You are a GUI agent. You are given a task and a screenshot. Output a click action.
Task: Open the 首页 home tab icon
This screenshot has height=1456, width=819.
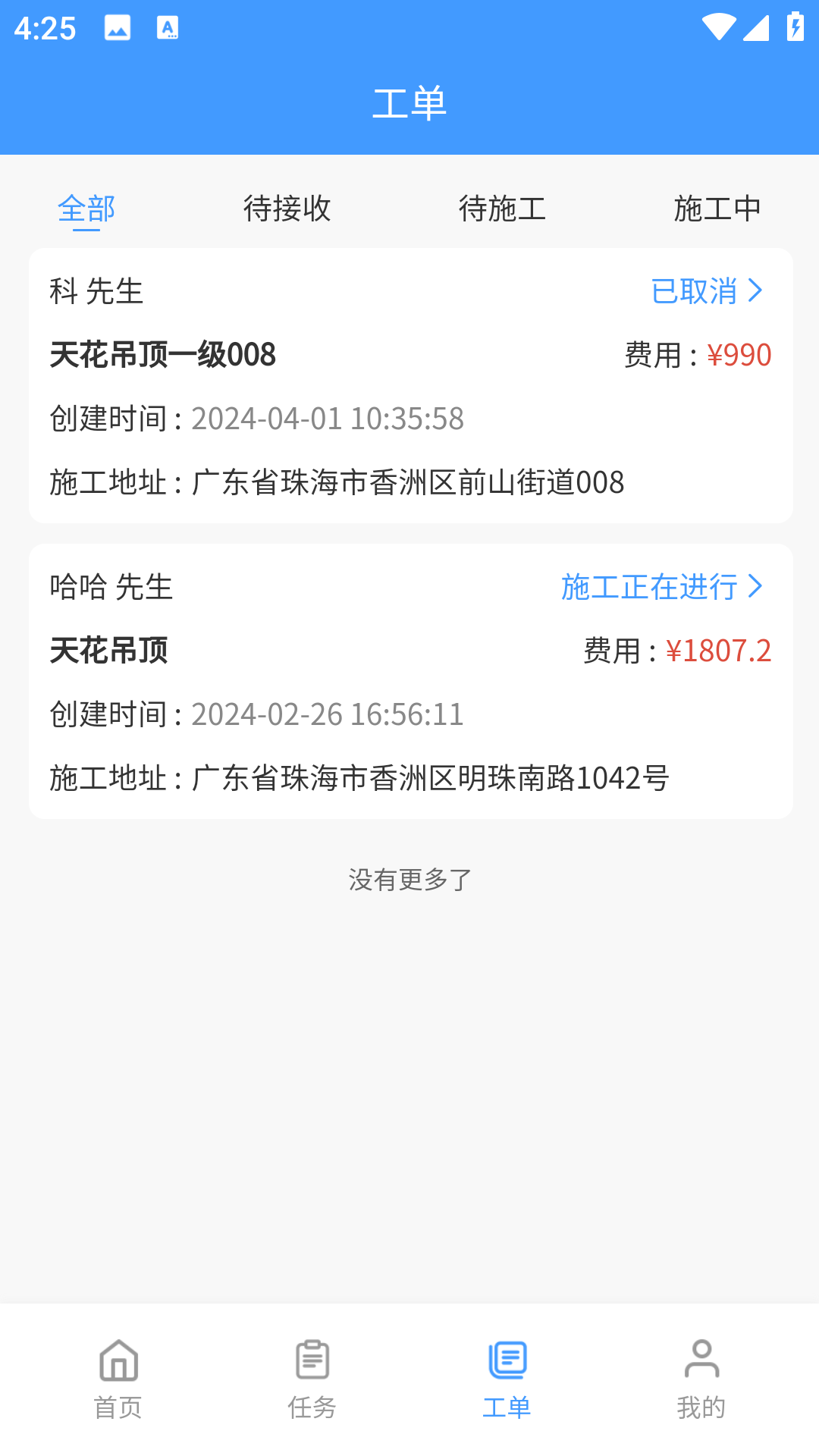[118, 1361]
